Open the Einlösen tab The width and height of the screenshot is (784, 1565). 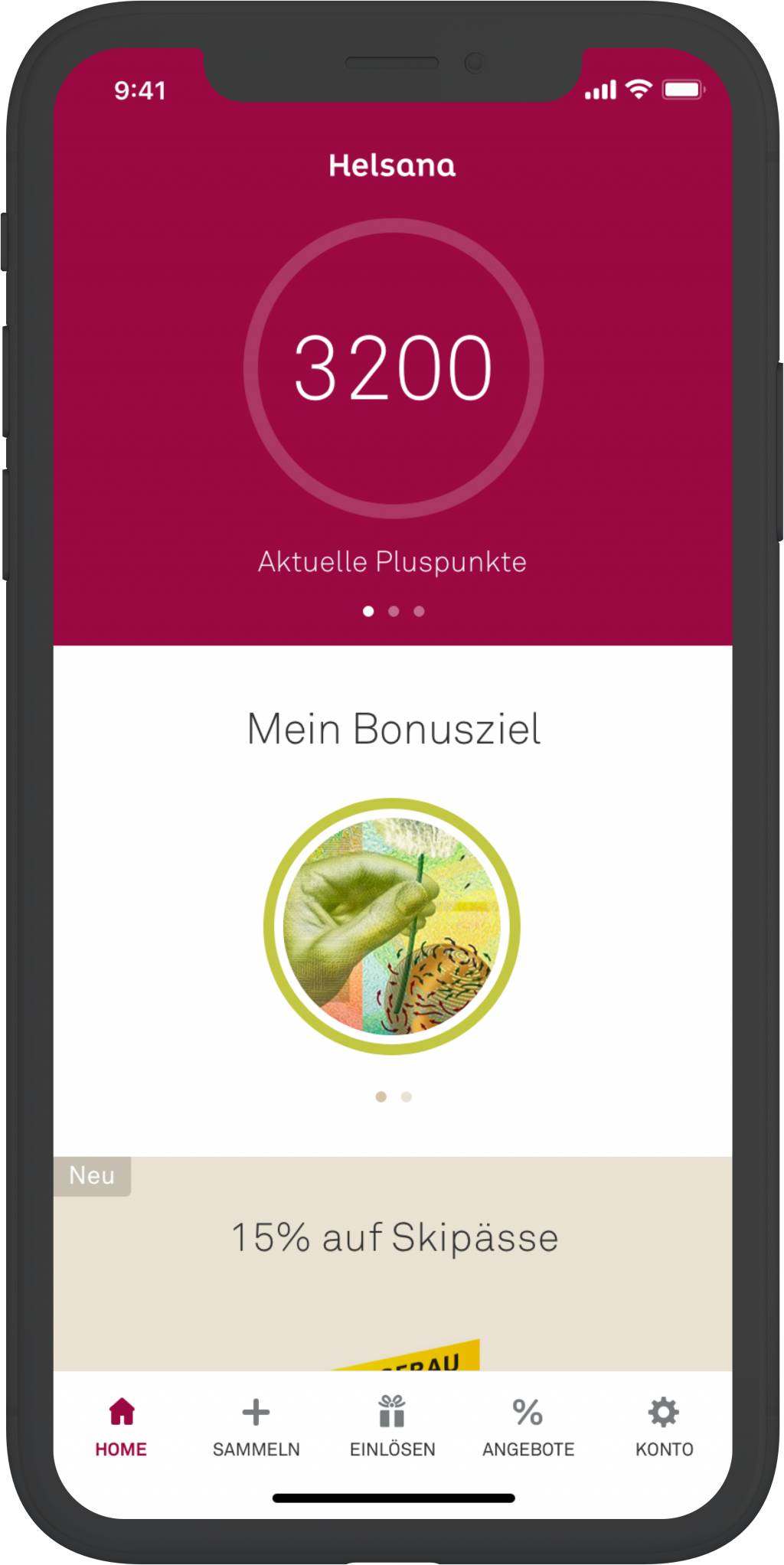tap(392, 1427)
